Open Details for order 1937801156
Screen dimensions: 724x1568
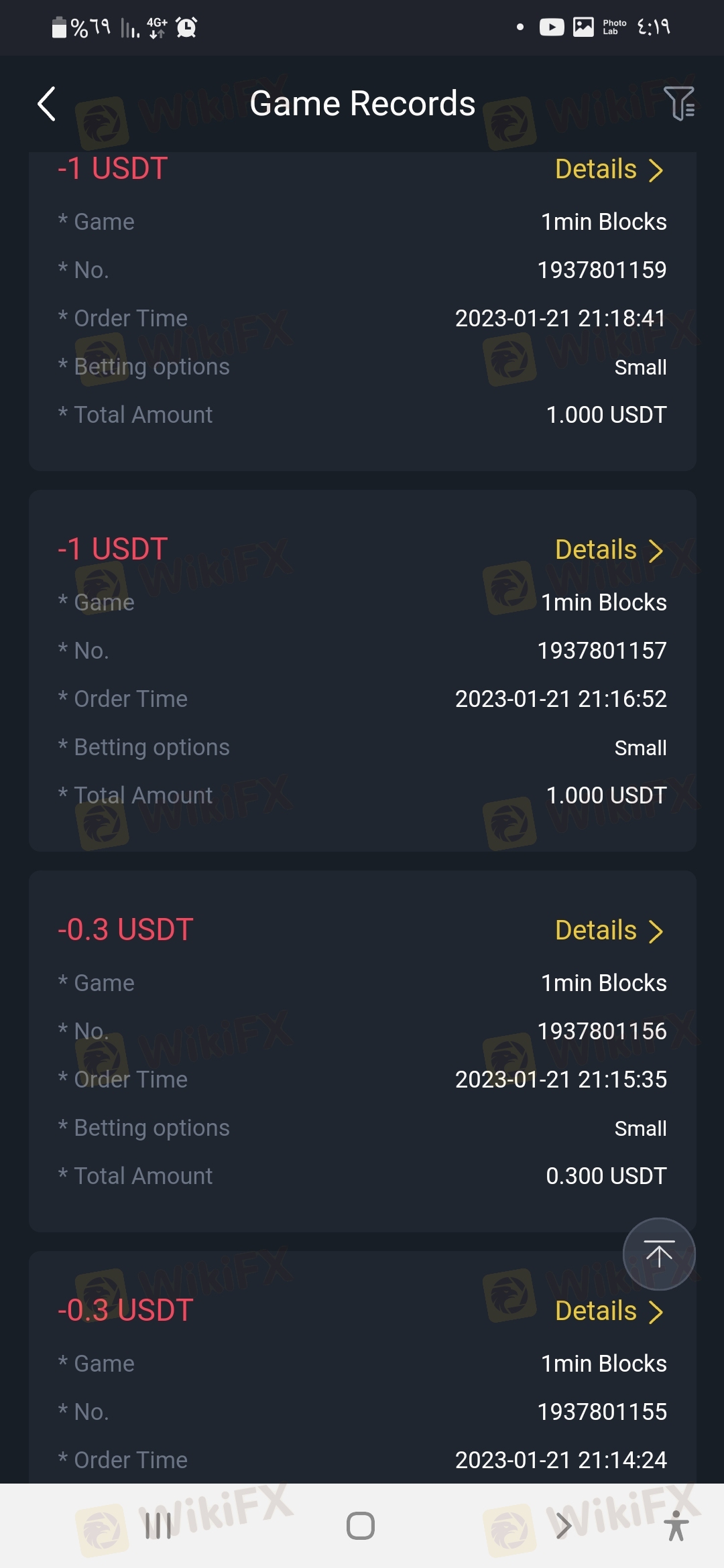point(609,931)
